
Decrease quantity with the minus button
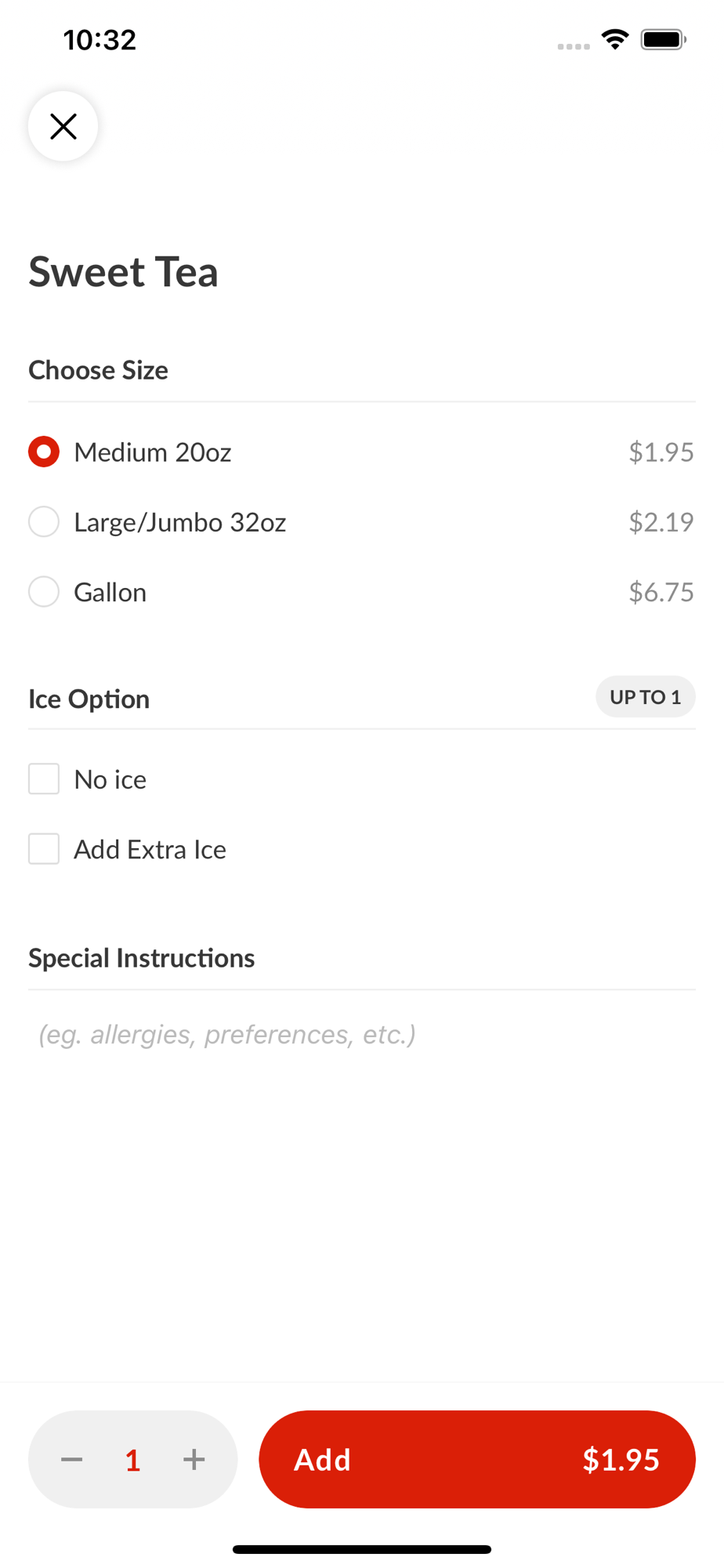(72, 1459)
